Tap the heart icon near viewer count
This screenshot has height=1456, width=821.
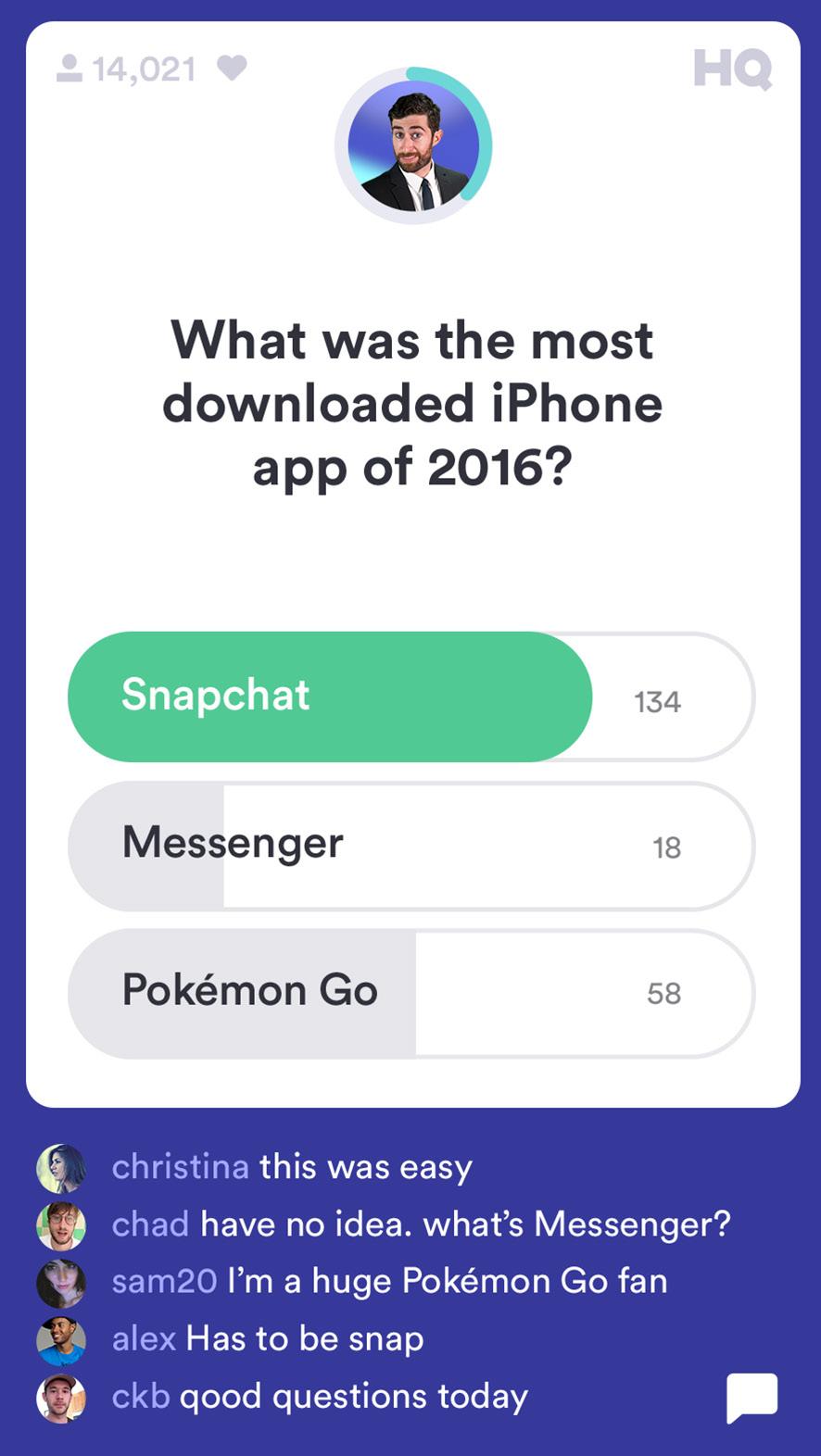pyautogui.click(x=232, y=68)
